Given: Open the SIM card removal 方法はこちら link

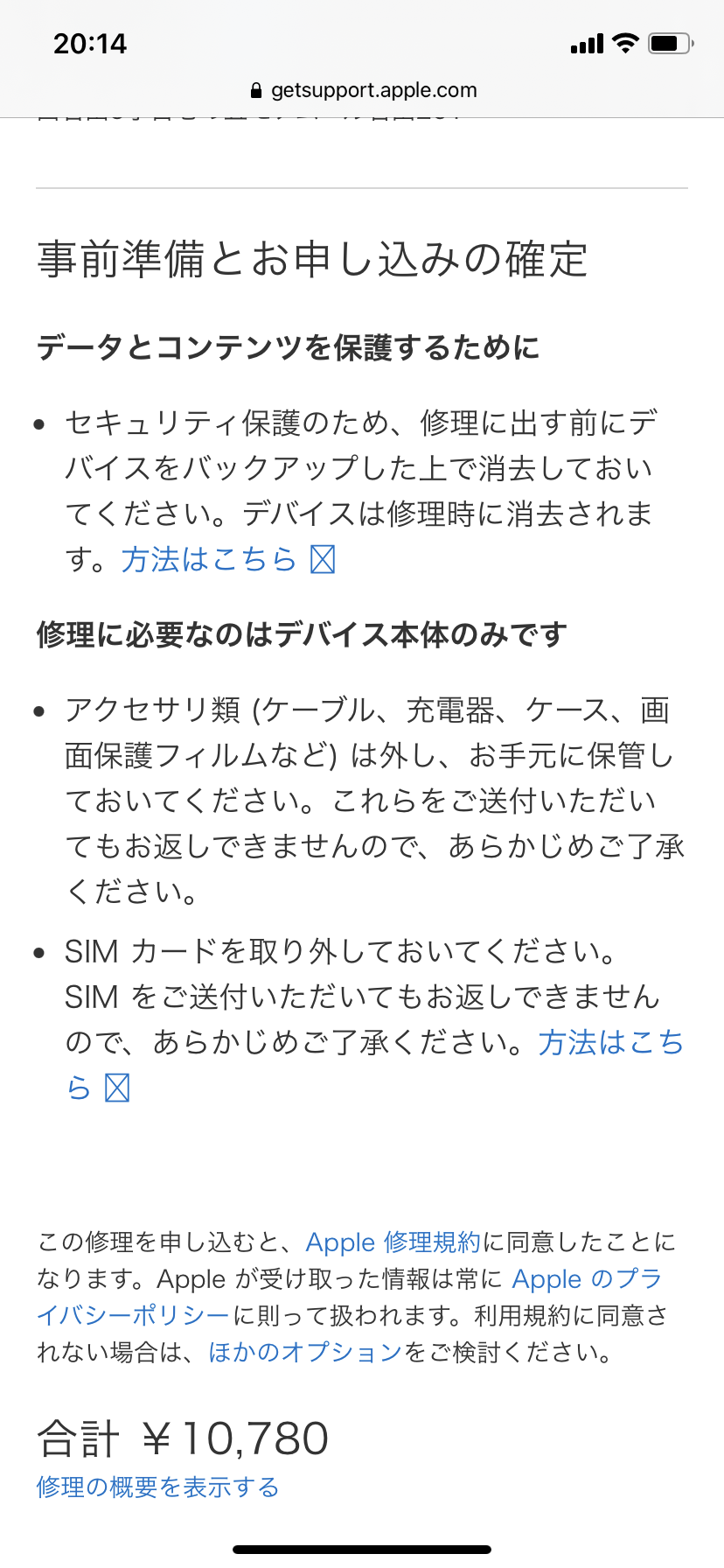Looking at the screenshot, I should (609, 1042).
